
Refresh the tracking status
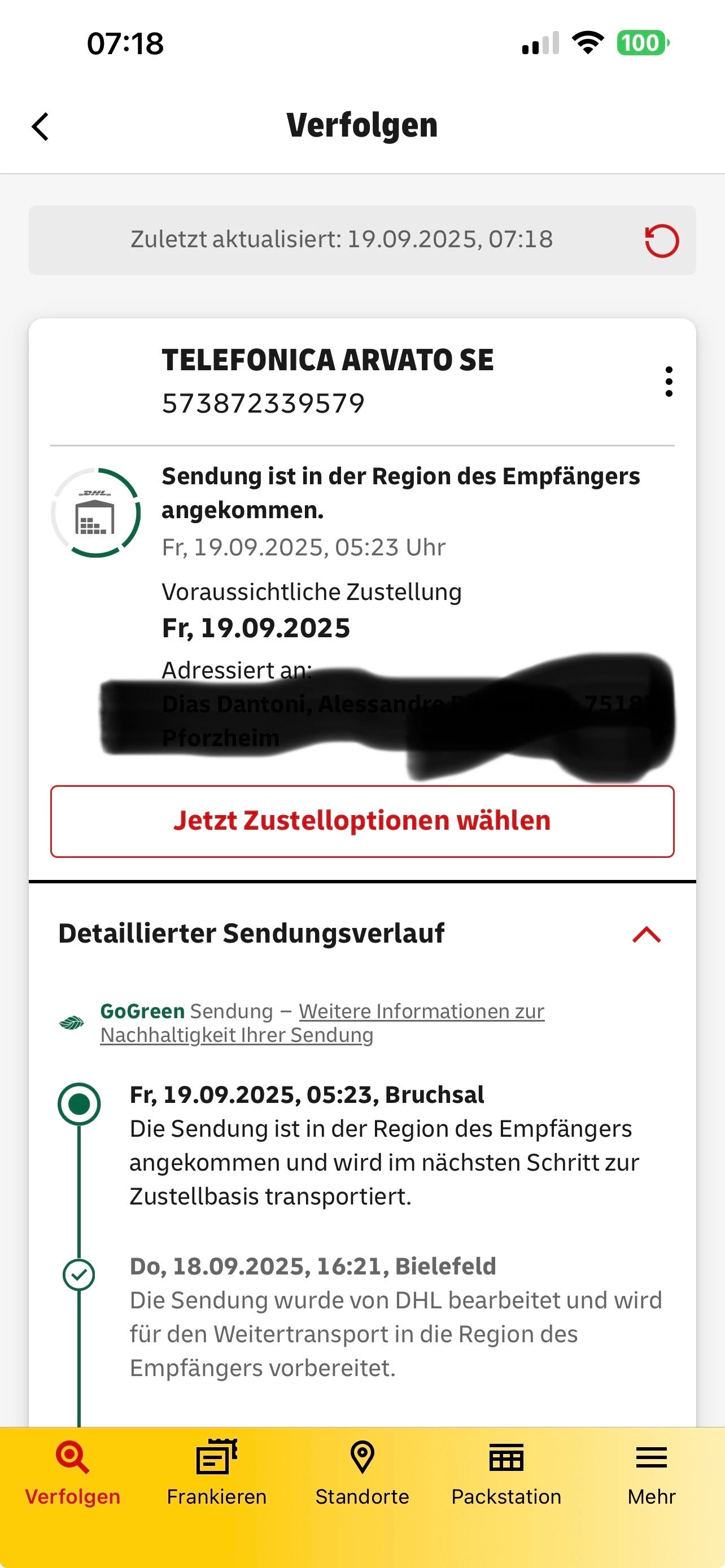click(661, 240)
